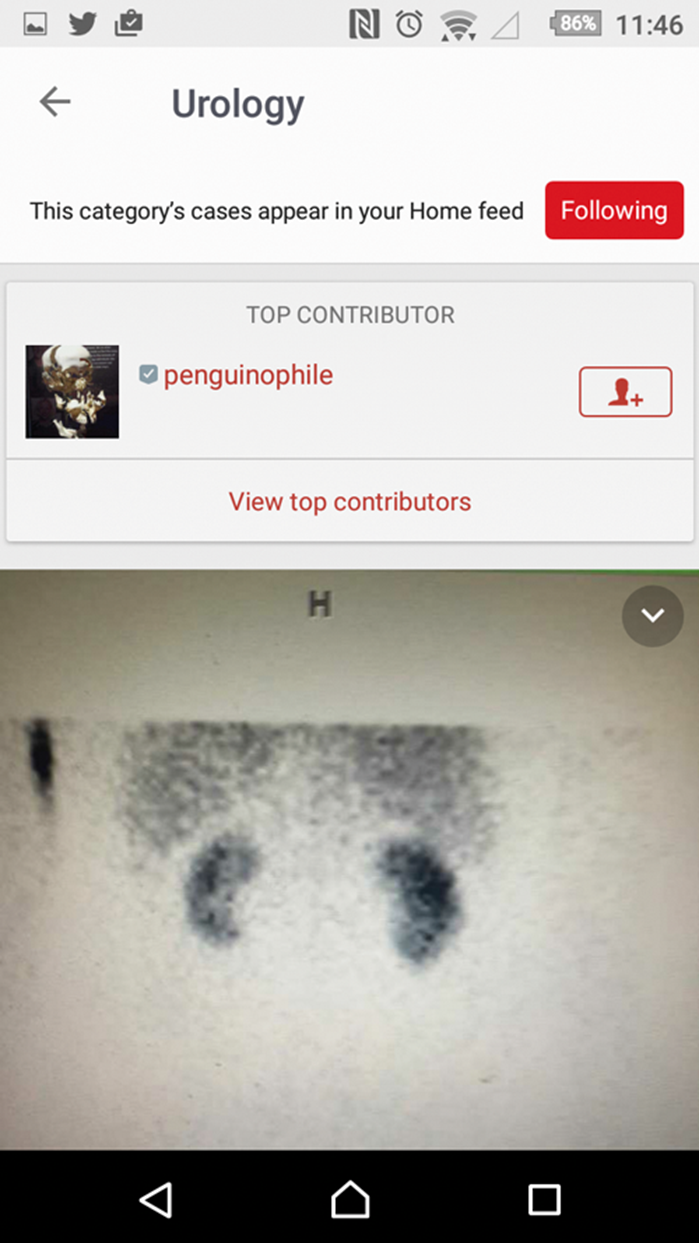Screen dimensions: 699x1243
Task: Open penguinophile's profile
Action: click(247, 376)
